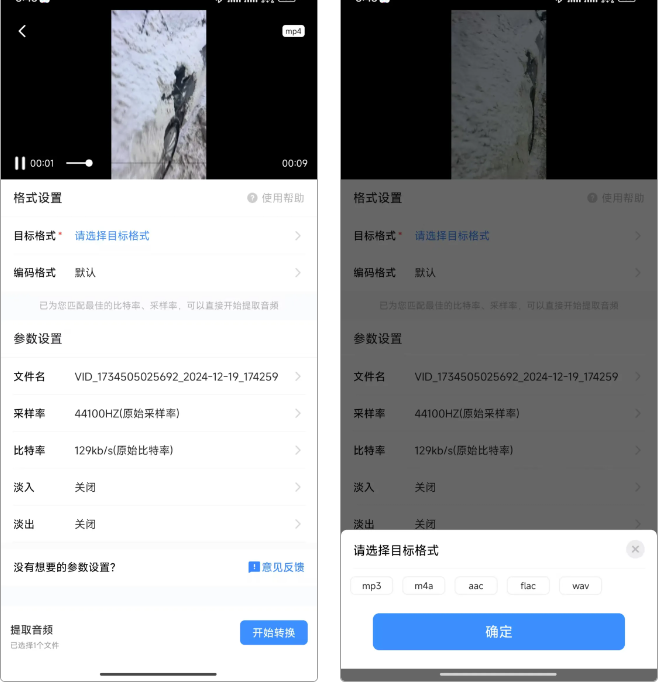Select the flac format option
658x687 pixels.
click(x=528, y=586)
